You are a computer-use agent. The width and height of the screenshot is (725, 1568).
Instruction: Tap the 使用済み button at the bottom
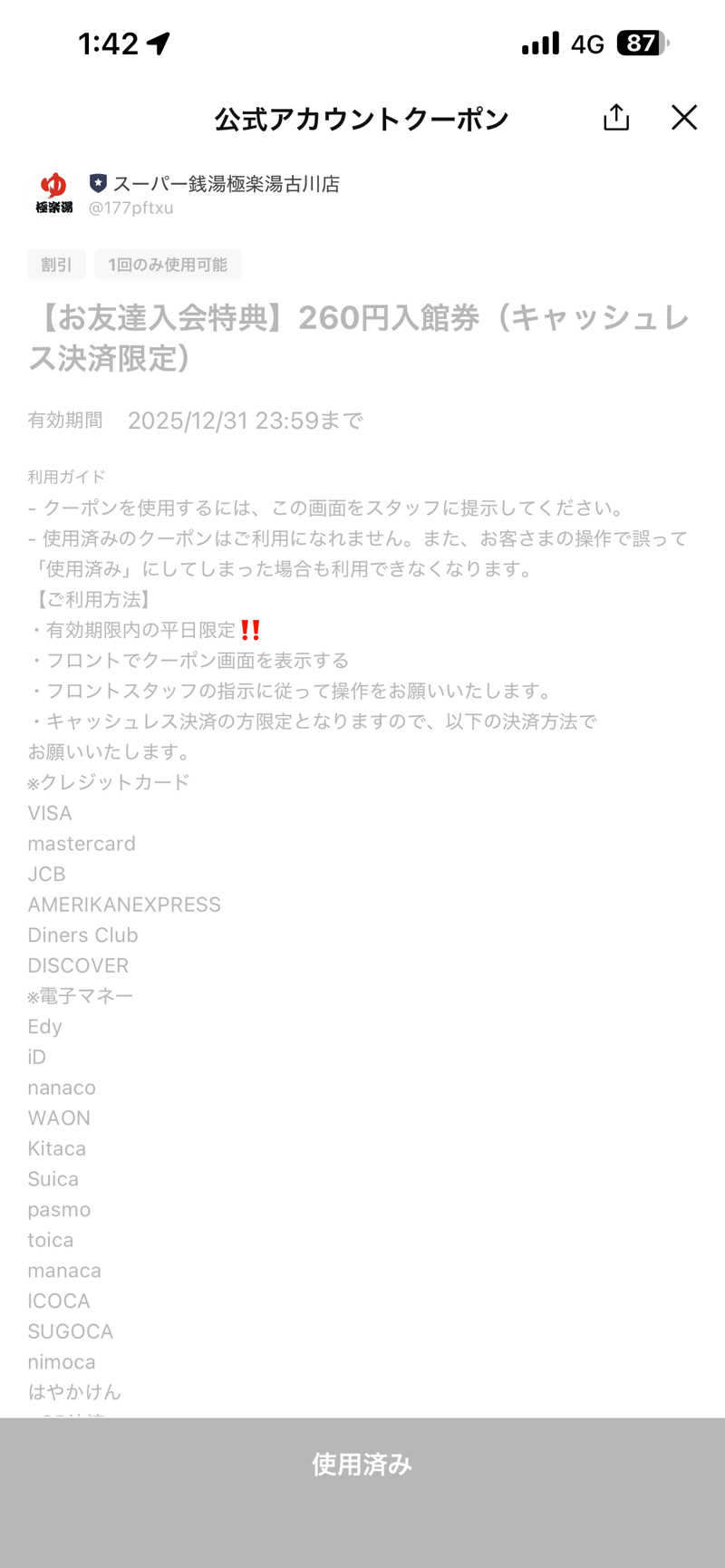pyautogui.click(x=362, y=1464)
